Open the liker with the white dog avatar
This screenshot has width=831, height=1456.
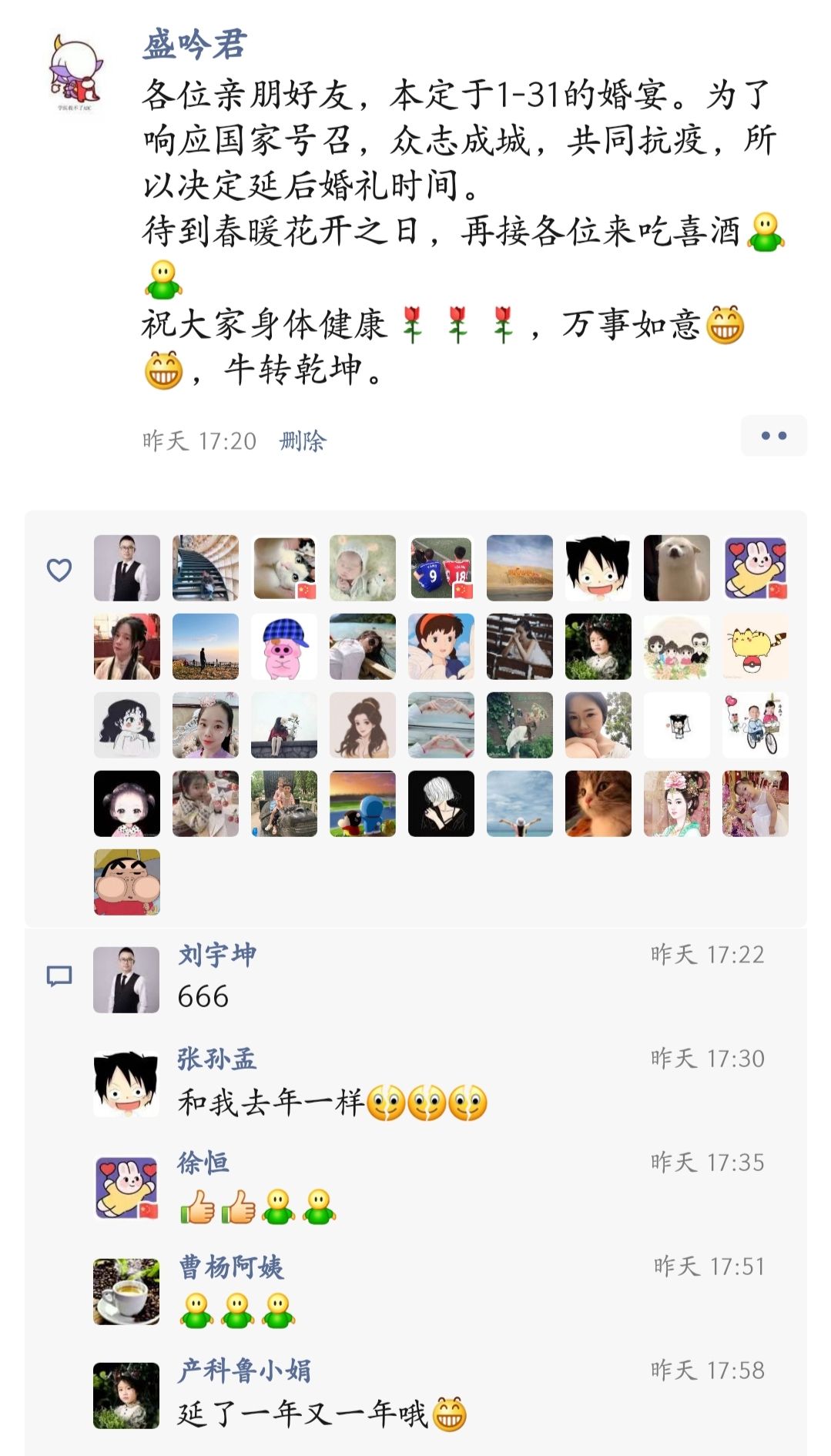(677, 568)
